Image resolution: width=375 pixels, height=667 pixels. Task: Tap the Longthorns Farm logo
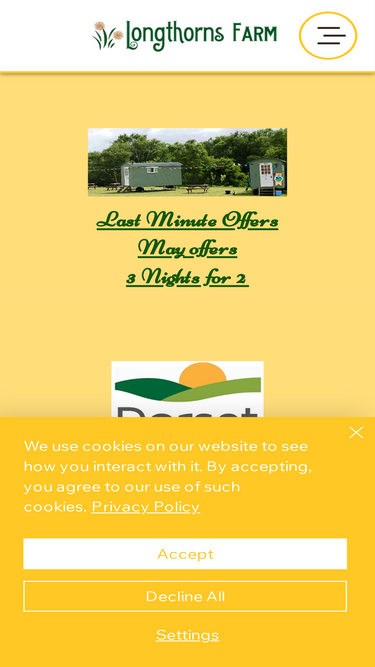pyautogui.click(x=185, y=36)
